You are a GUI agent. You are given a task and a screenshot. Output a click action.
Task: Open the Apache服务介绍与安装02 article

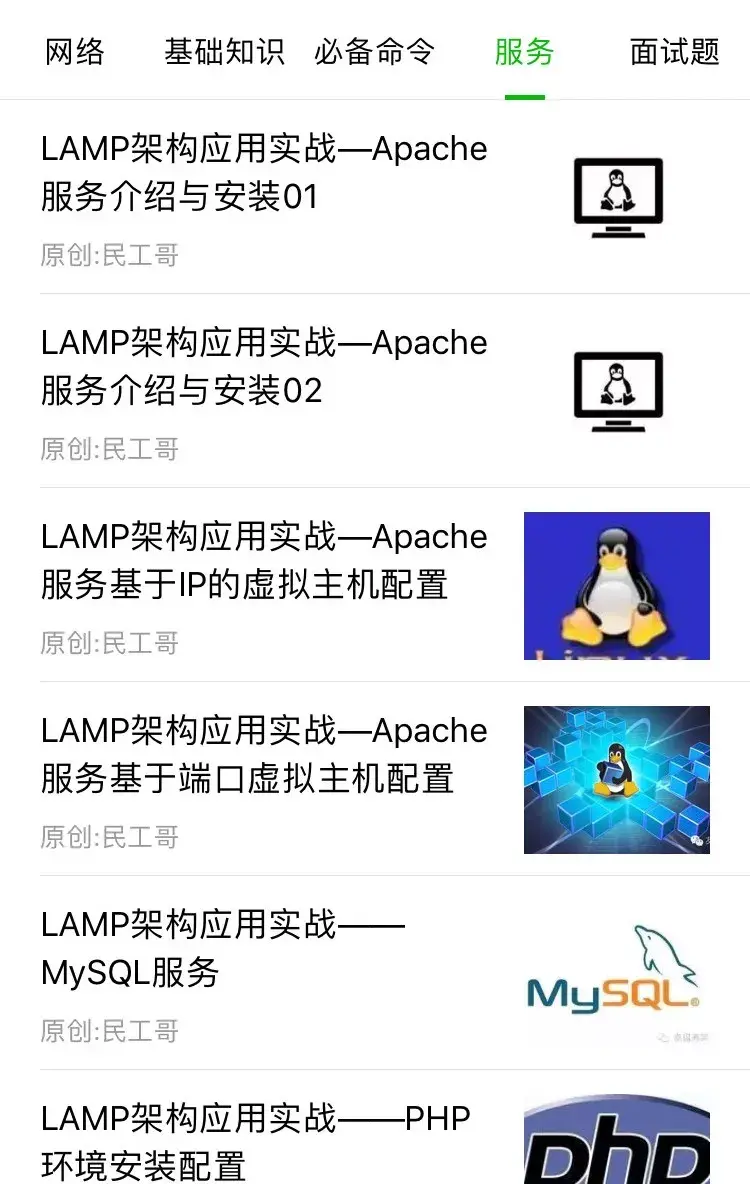[x=264, y=367]
